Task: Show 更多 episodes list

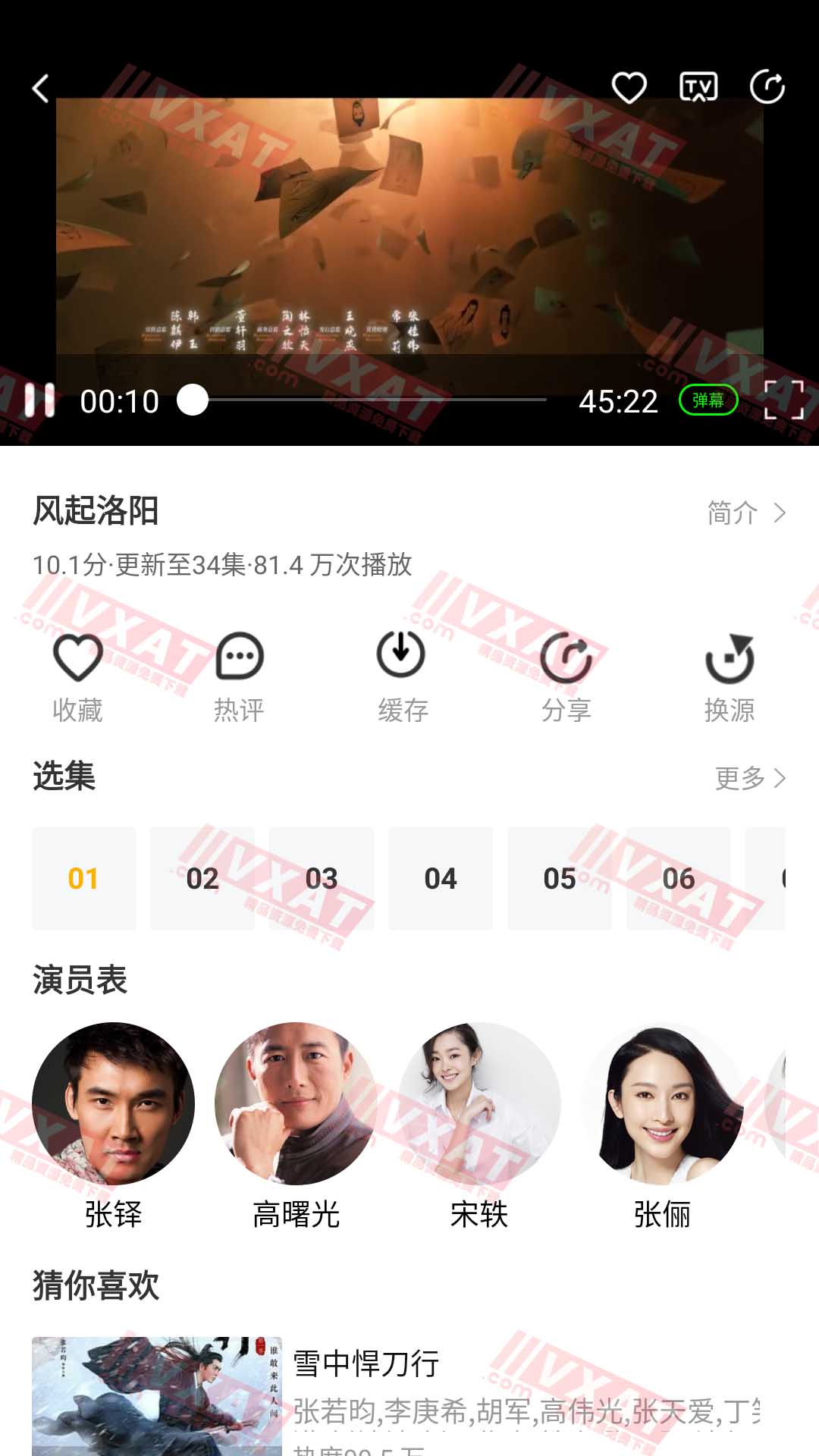Action: tap(750, 778)
